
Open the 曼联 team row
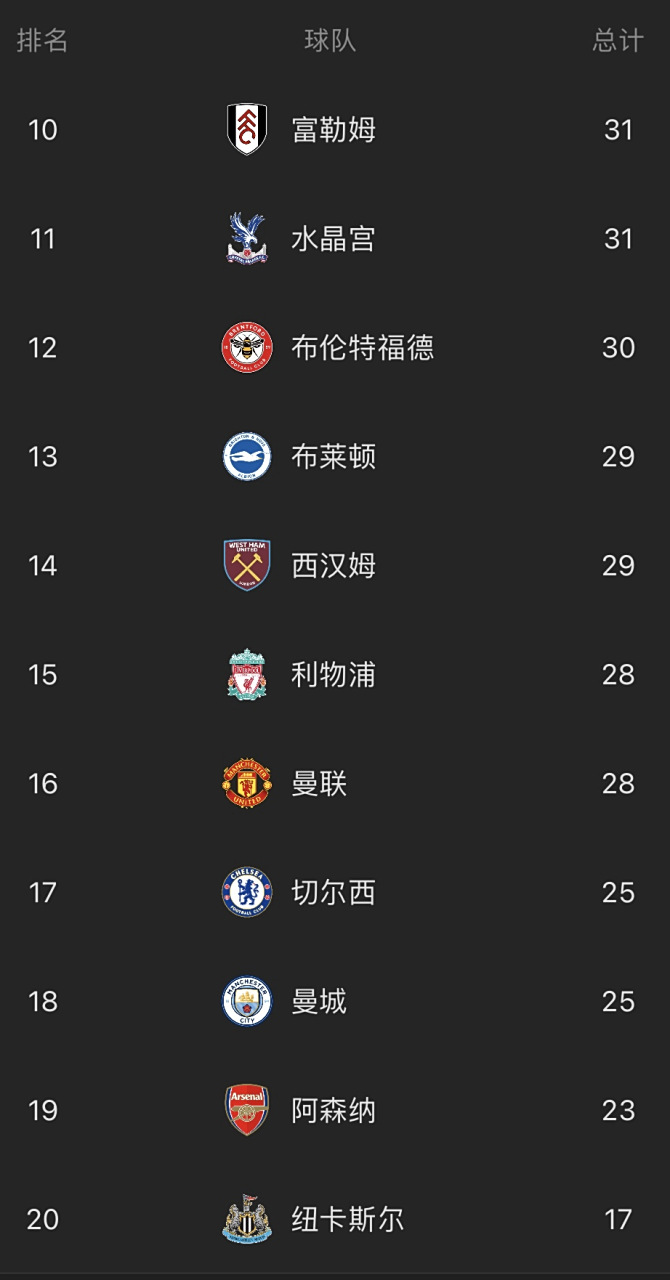click(320, 784)
